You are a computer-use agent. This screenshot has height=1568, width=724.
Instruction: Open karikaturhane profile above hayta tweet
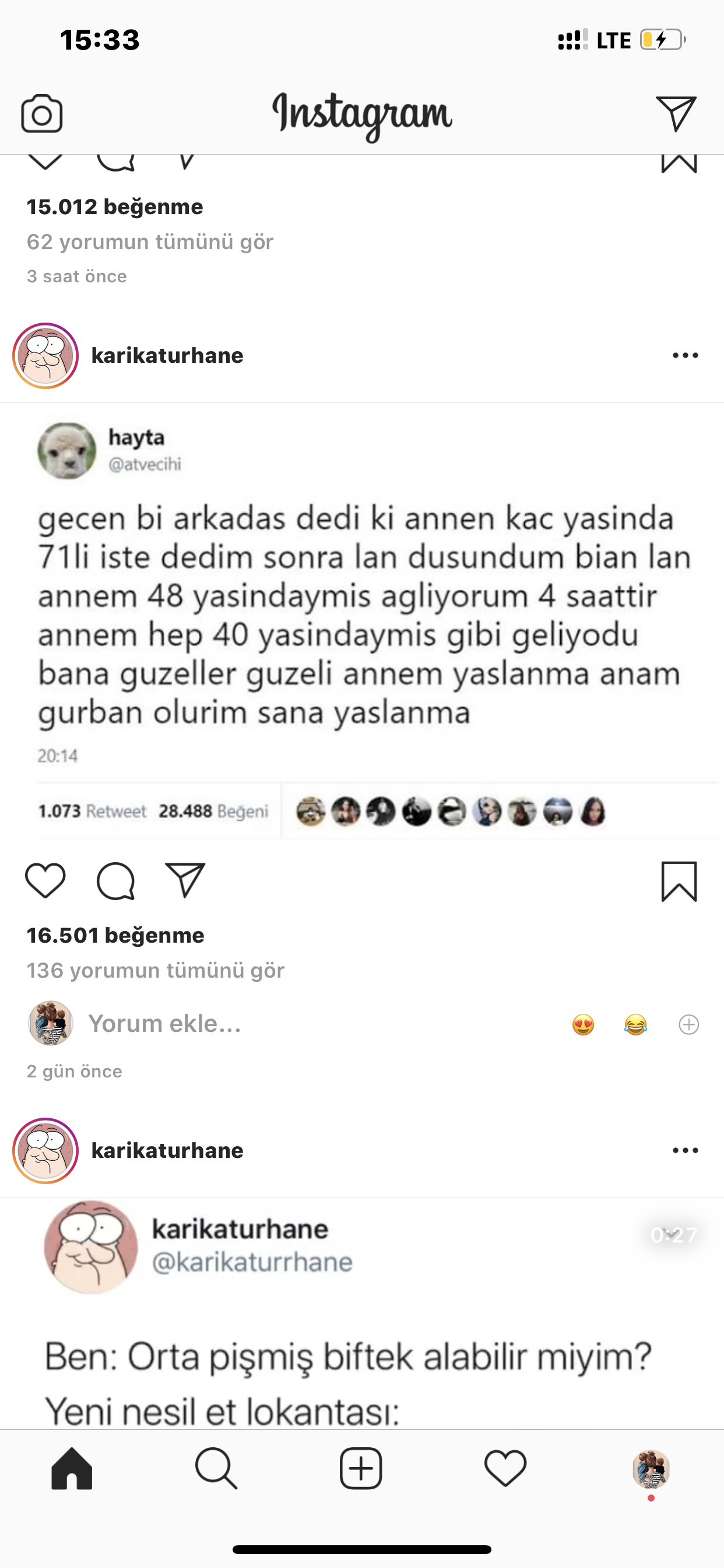(x=167, y=355)
